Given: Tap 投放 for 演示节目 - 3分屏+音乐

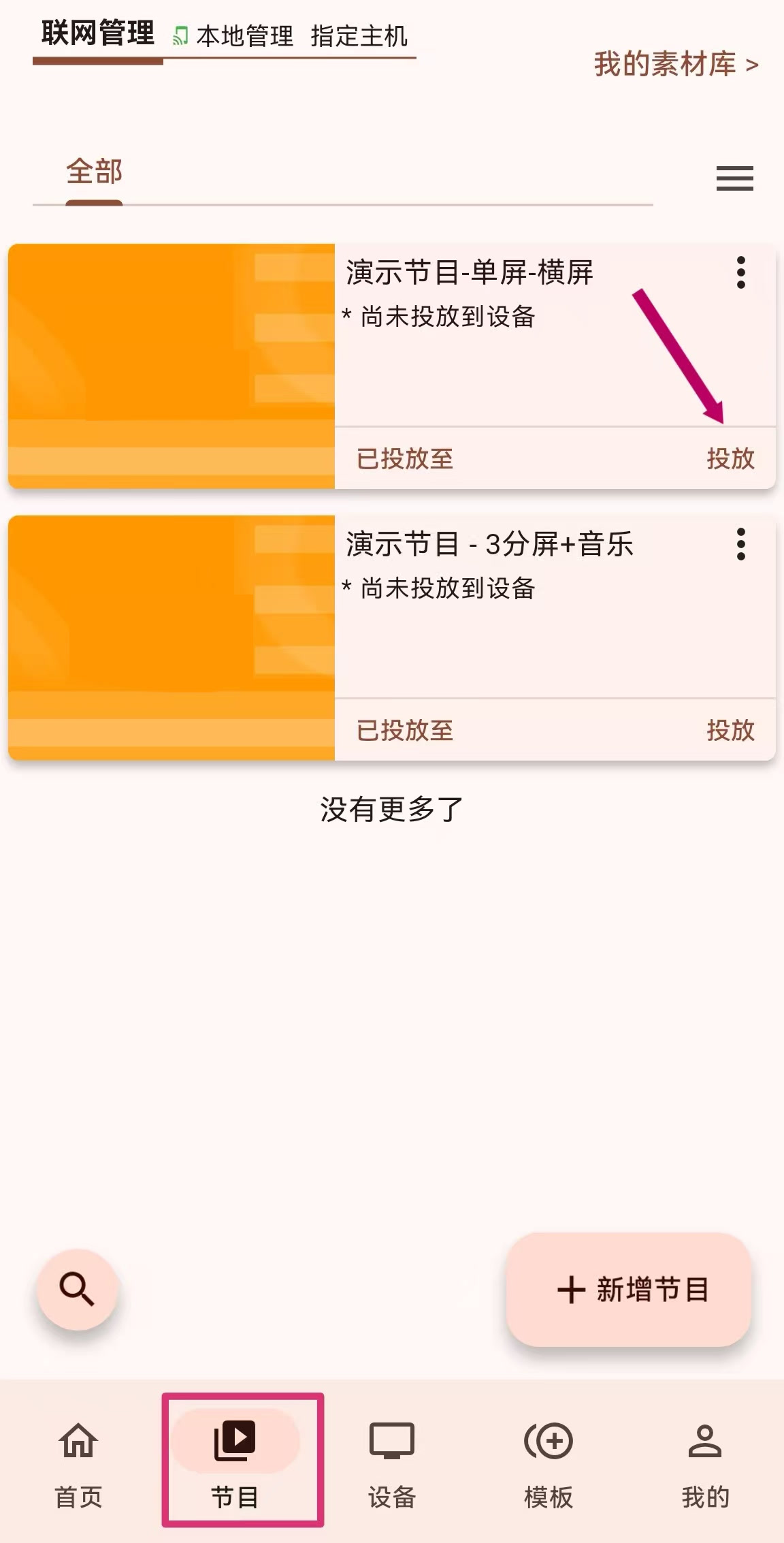Looking at the screenshot, I should coord(730,731).
